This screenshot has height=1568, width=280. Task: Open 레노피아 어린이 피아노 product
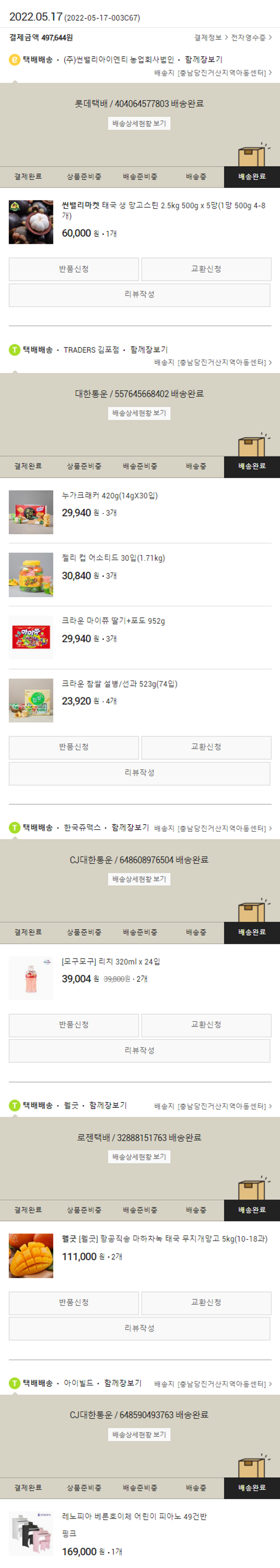(134, 1517)
